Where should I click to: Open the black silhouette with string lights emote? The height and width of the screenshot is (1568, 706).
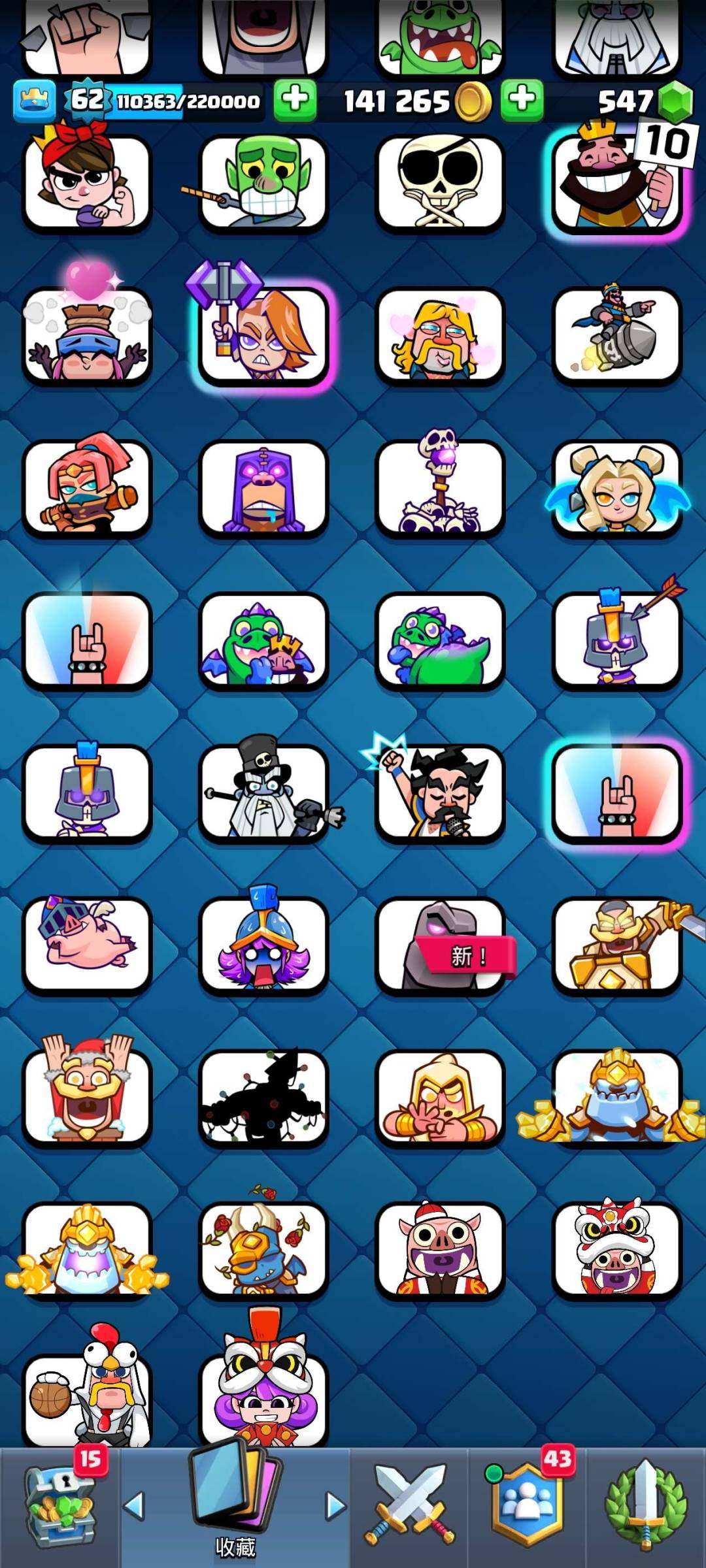point(263,1098)
